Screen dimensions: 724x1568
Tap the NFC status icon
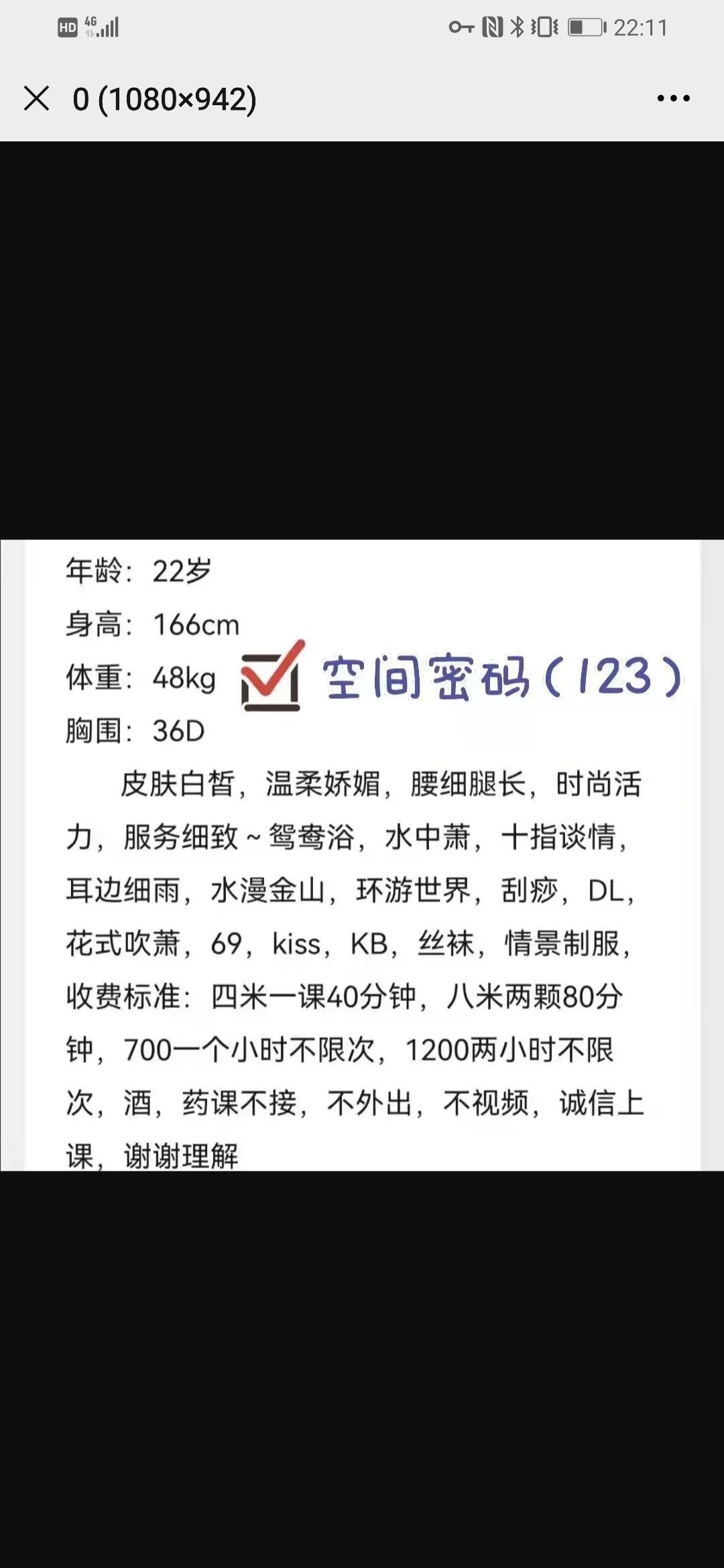(x=492, y=27)
